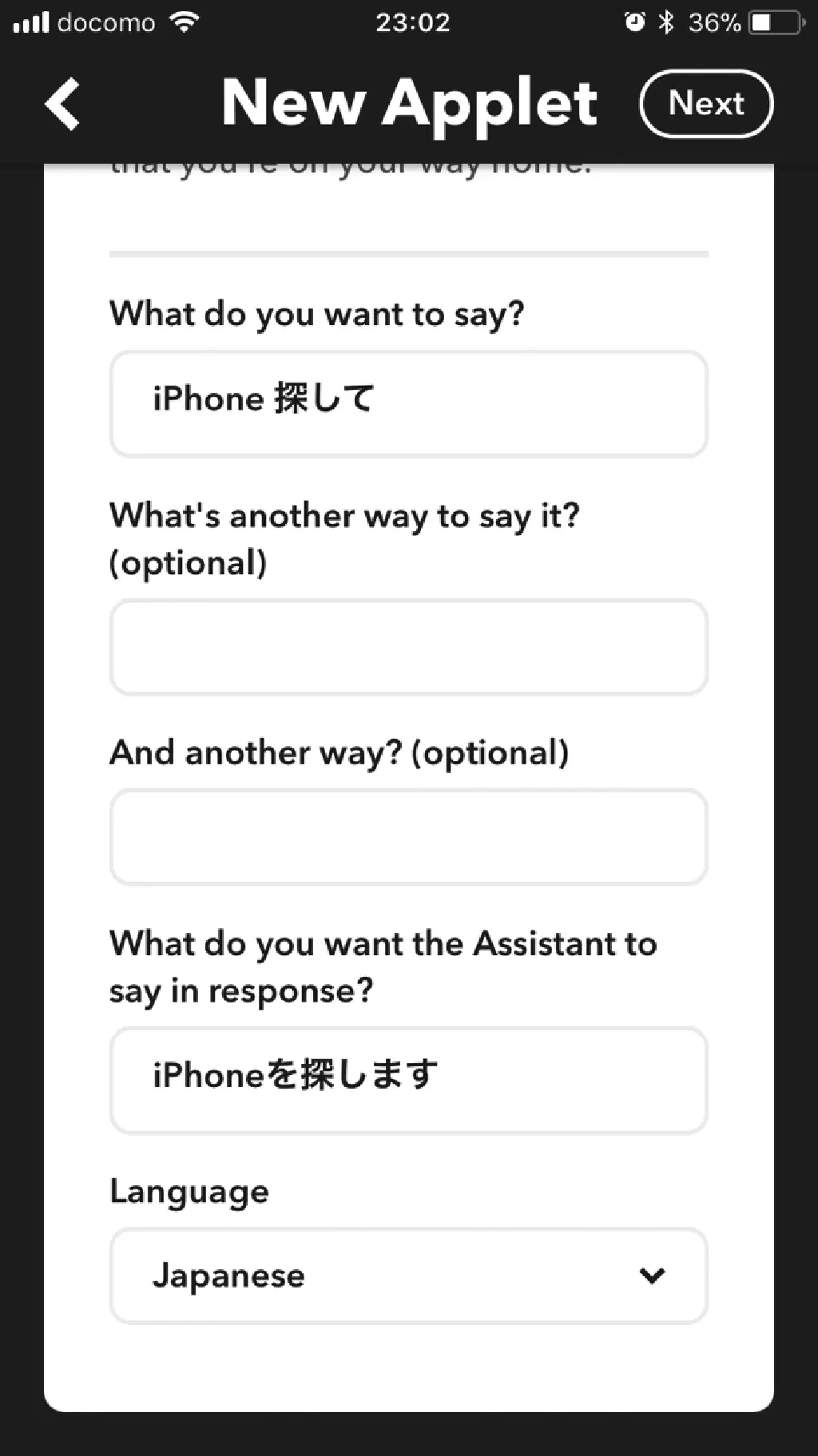Edit the Assistant response field

pos(408,1080)
